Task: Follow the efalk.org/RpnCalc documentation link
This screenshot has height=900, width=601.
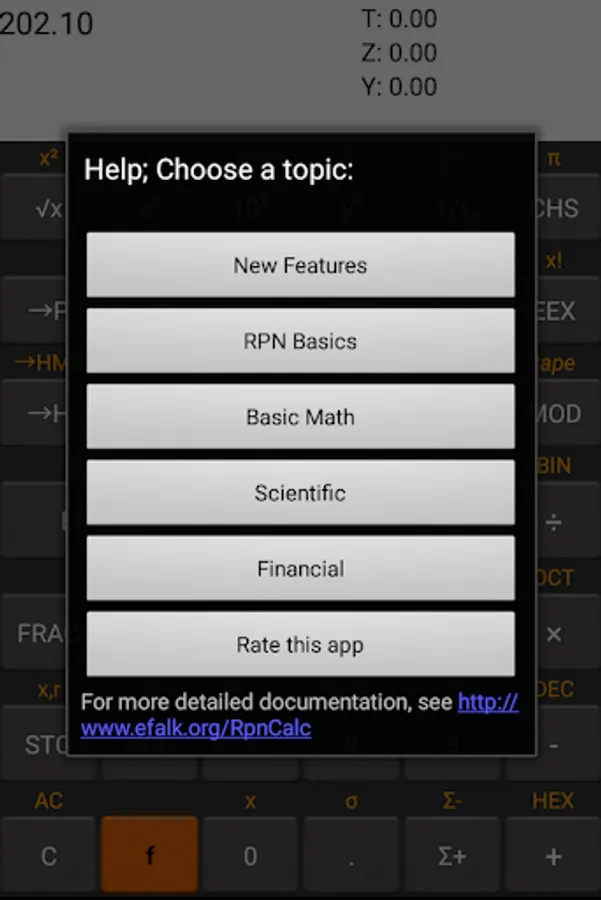Action: (196, 728)
